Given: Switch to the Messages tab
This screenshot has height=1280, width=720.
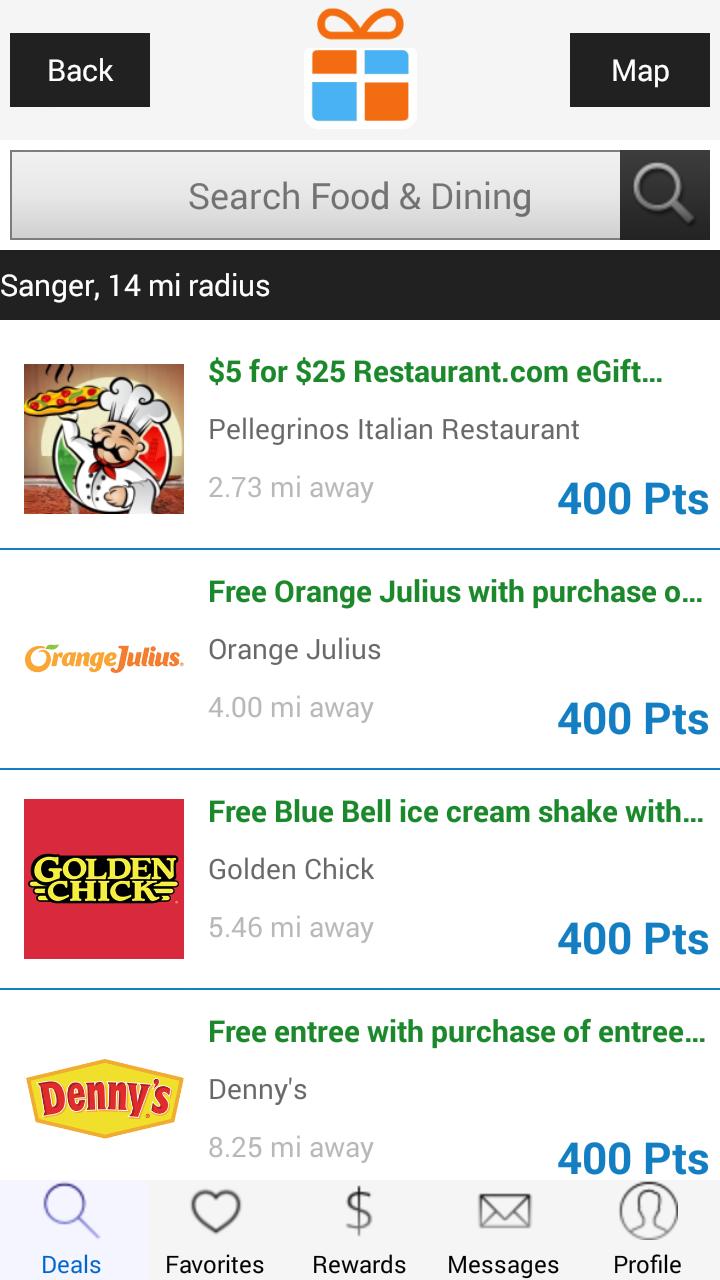Looking at the screenshot, I should pos(503,1230).
